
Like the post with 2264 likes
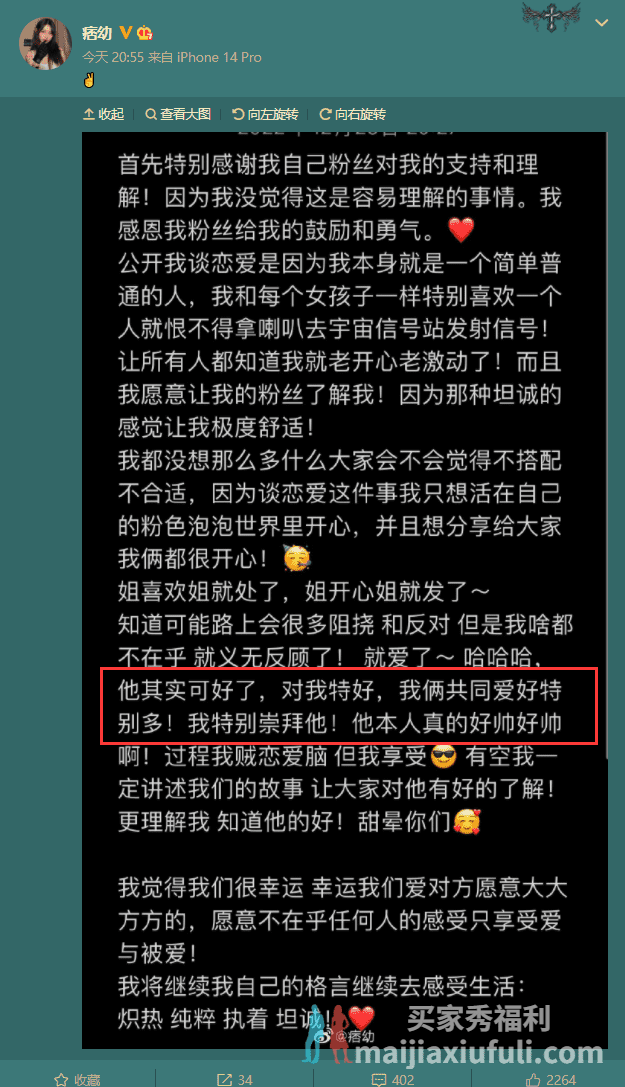pyautogui.click(x=550, y=1079)
